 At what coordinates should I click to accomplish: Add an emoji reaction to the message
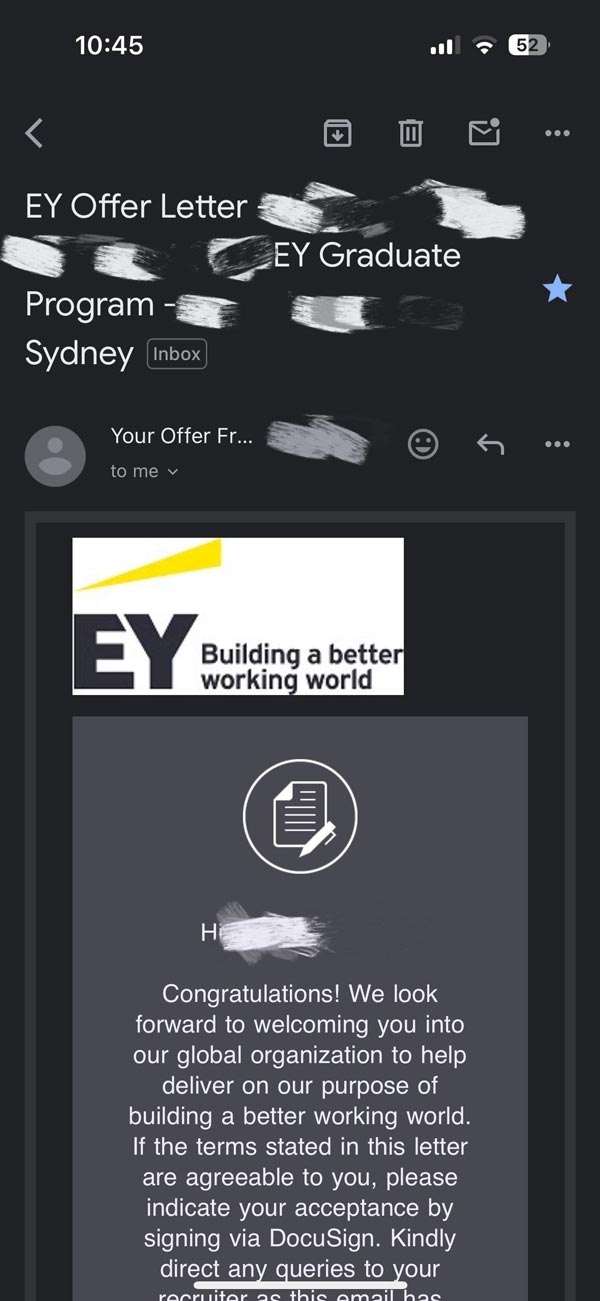point(423,444)
